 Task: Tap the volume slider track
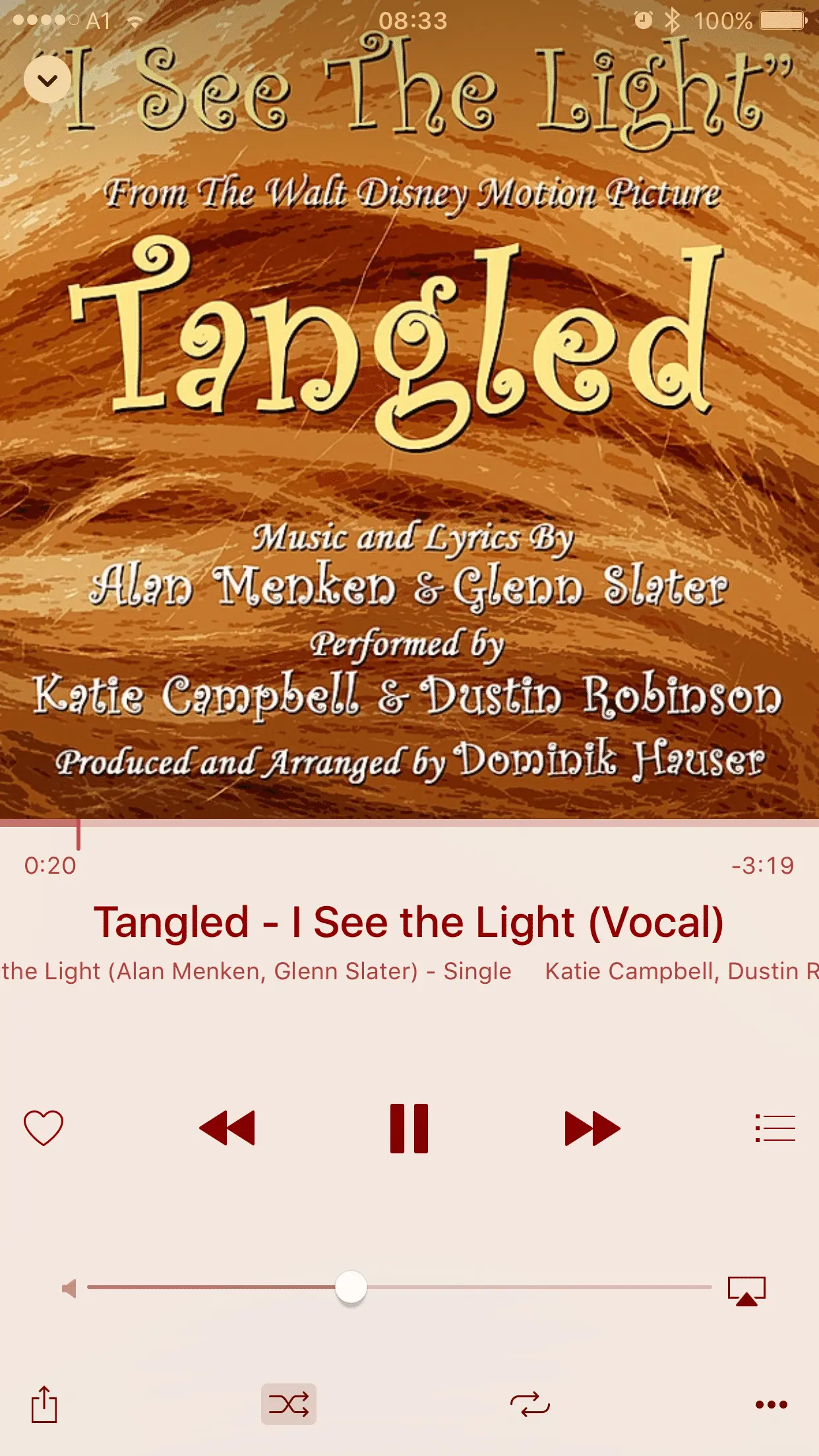point(528,1287)
